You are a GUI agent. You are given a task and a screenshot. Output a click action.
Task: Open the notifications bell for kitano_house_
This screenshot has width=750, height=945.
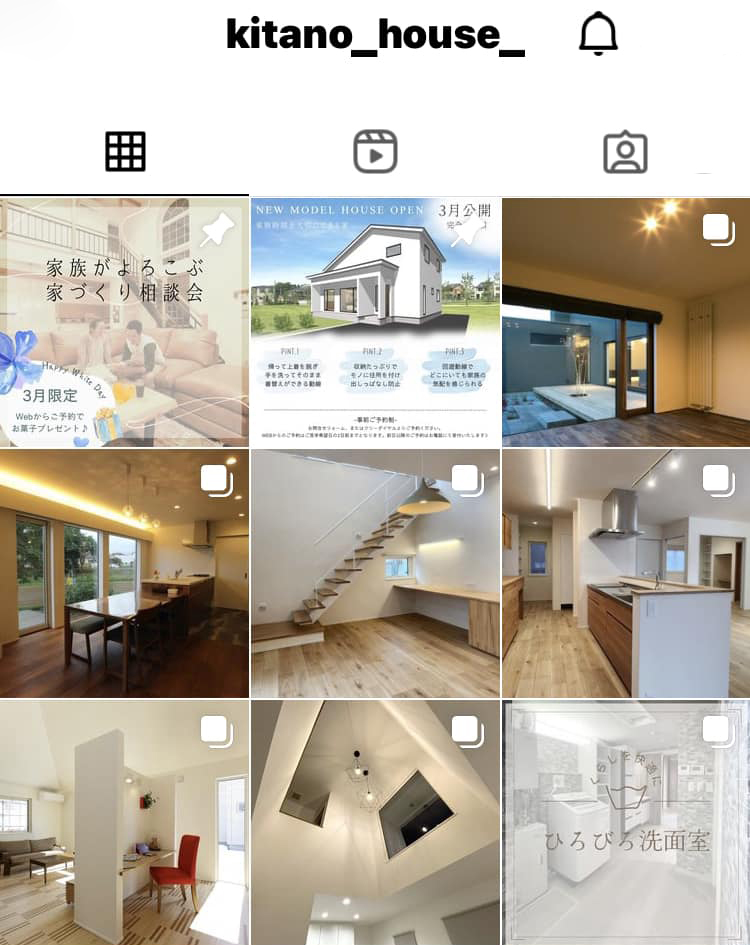[x=598, y=34]
